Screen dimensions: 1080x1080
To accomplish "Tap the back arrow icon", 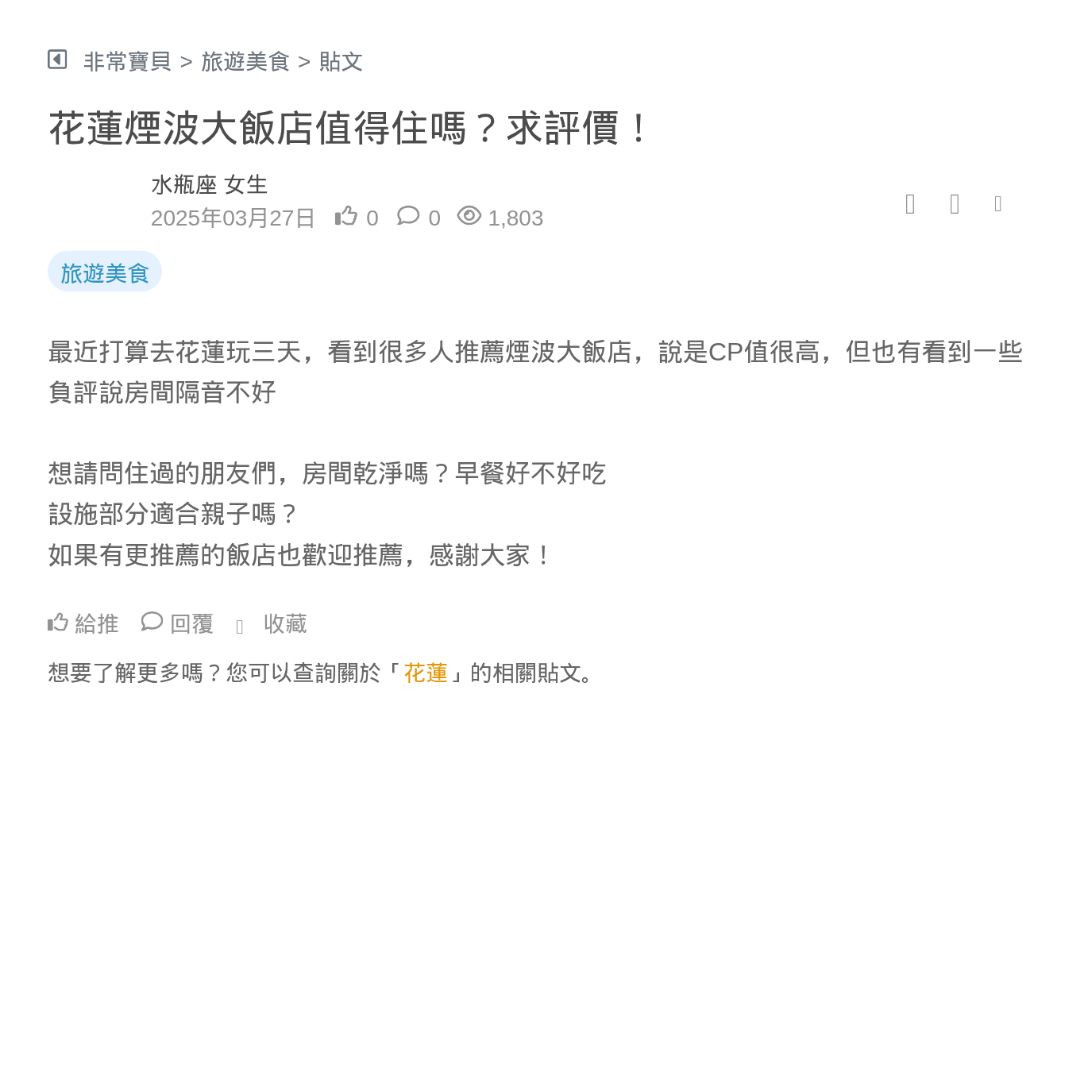I will [57, 60].
